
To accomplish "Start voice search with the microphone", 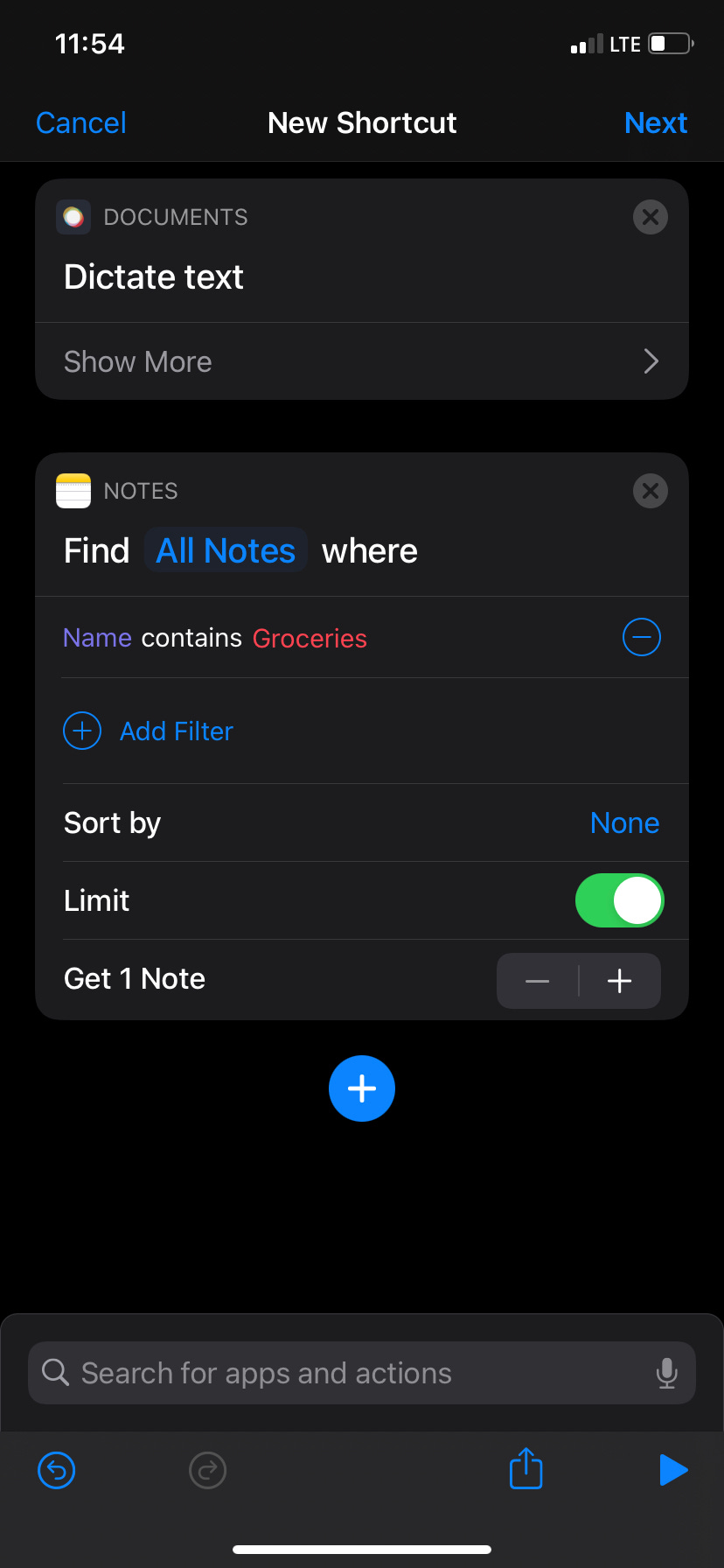I will [x=666, y=1373].
